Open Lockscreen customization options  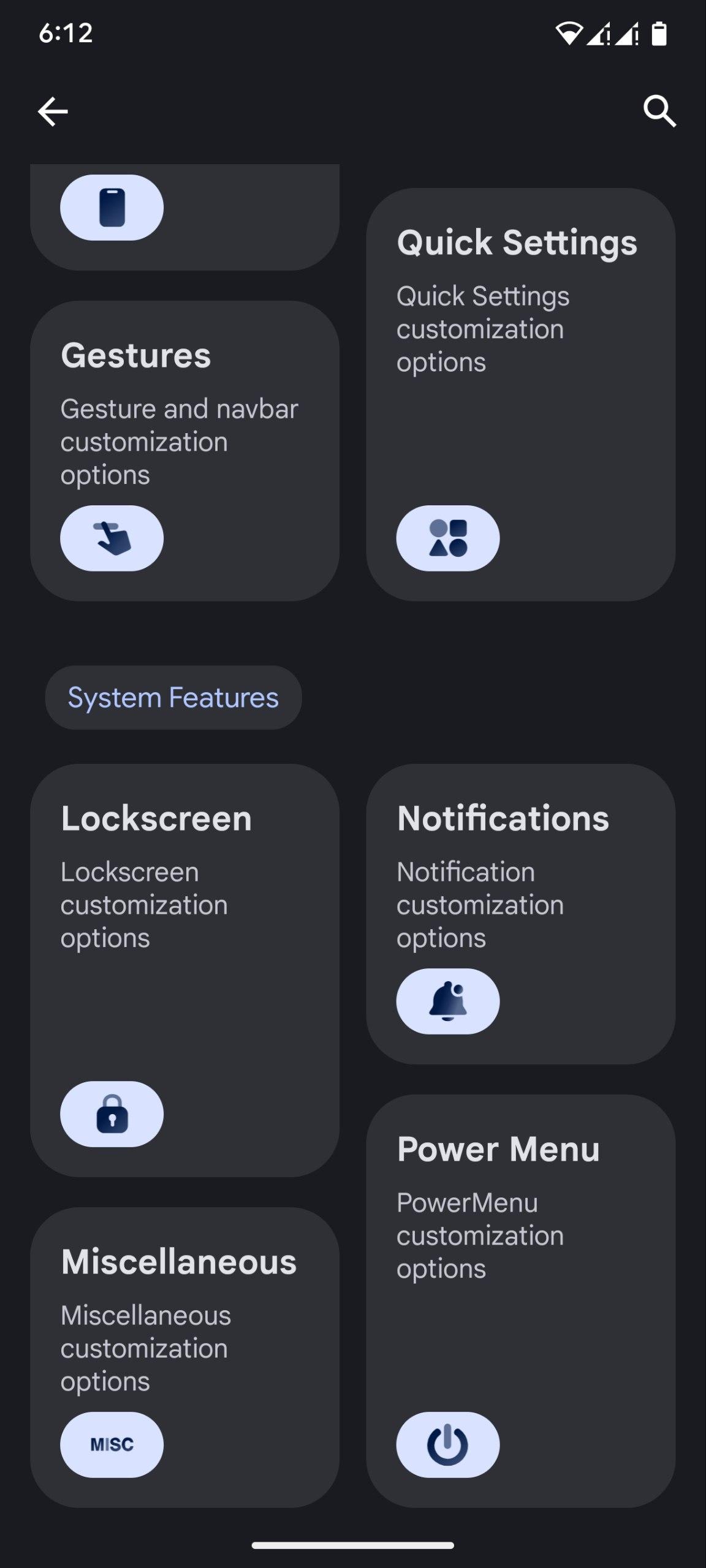point(184,970)
